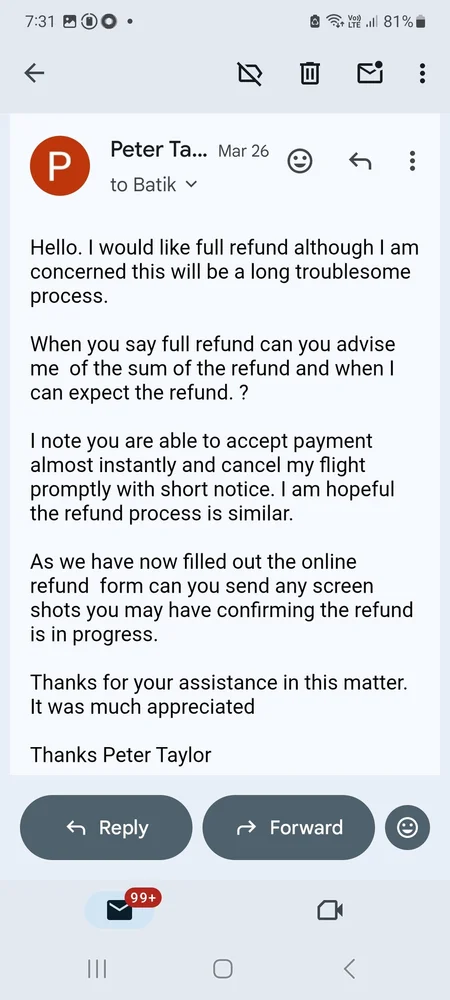Add an emoji reaction beside the date

click(x=300, y=161)
